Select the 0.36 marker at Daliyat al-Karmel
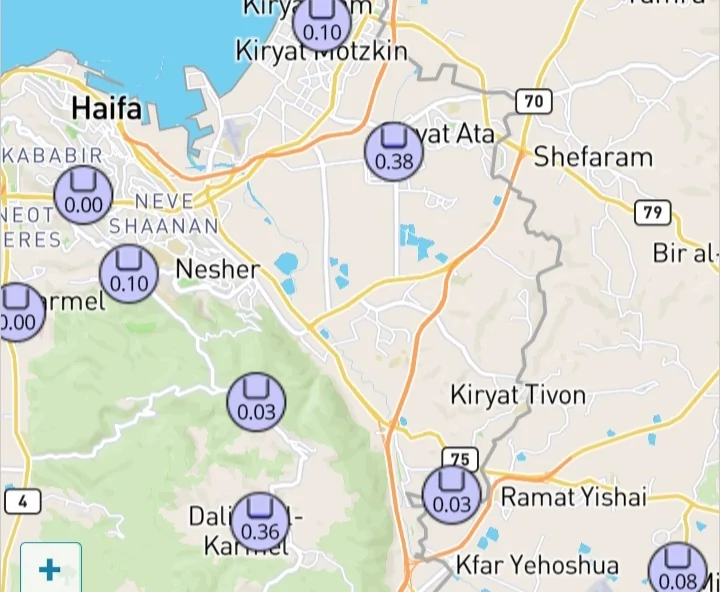Screen dimensions: 720x592 260,522
